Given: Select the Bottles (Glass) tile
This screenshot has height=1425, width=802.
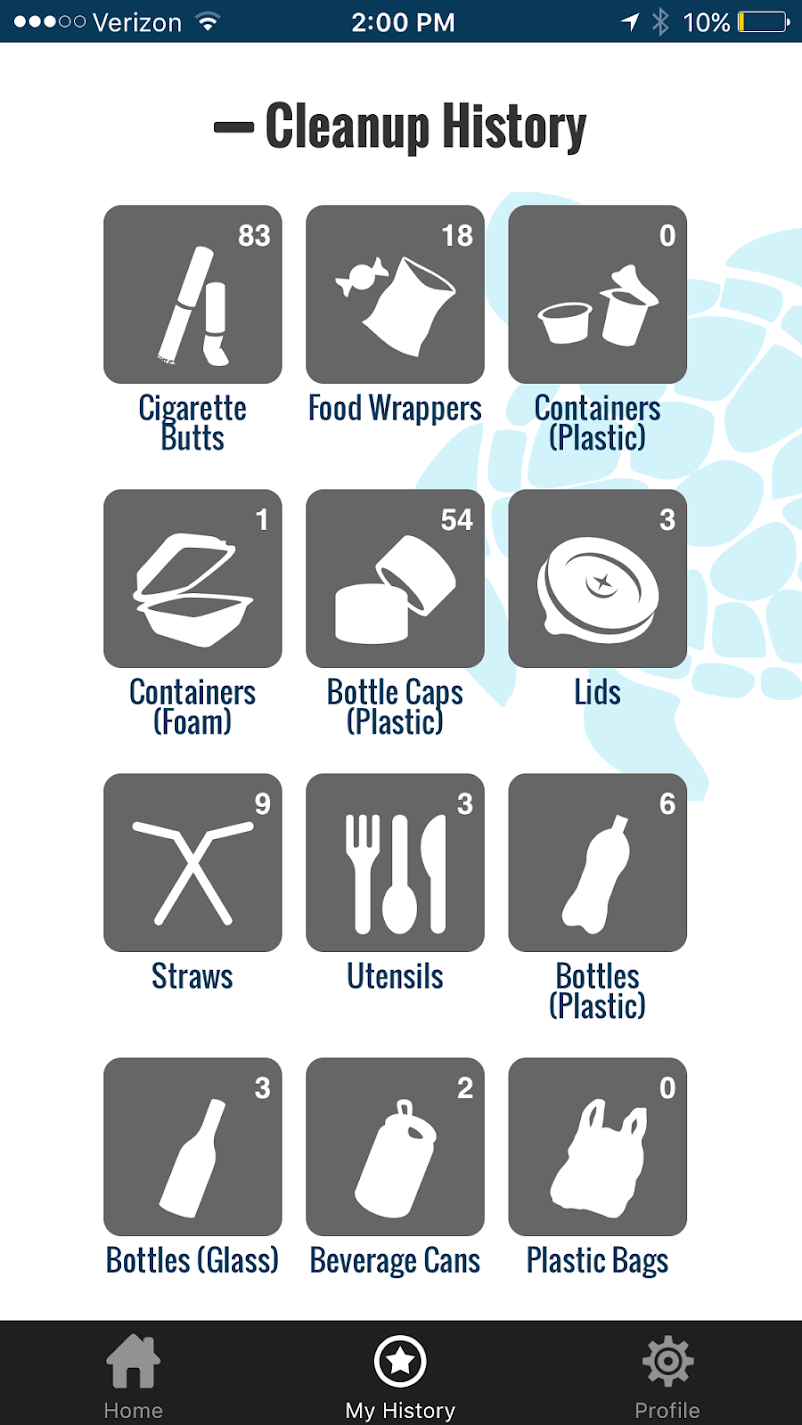Looking at the screenshot, I should [192, 1146].
